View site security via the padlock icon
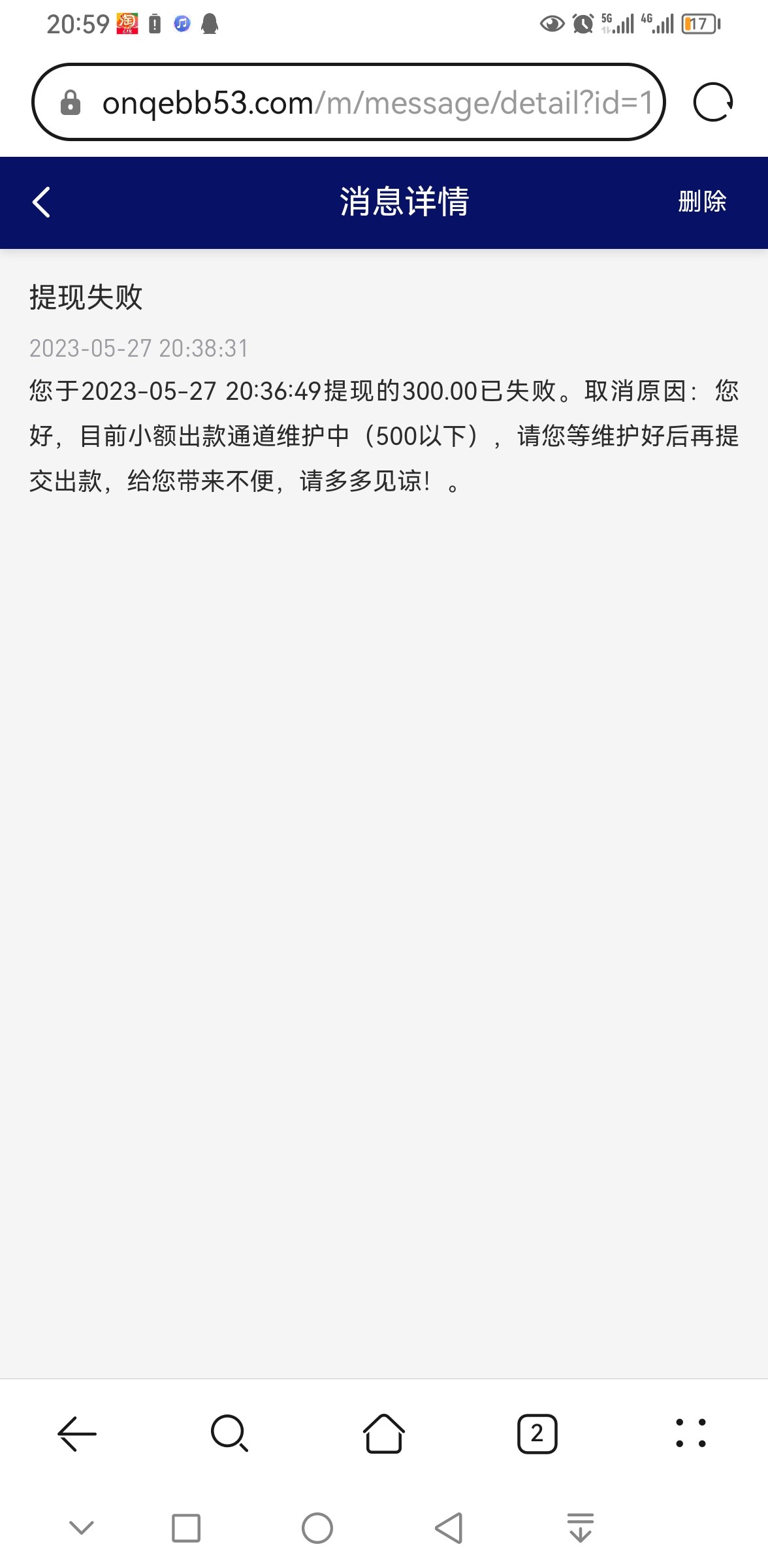768x1568 pixels. click(x=71, y=102)
